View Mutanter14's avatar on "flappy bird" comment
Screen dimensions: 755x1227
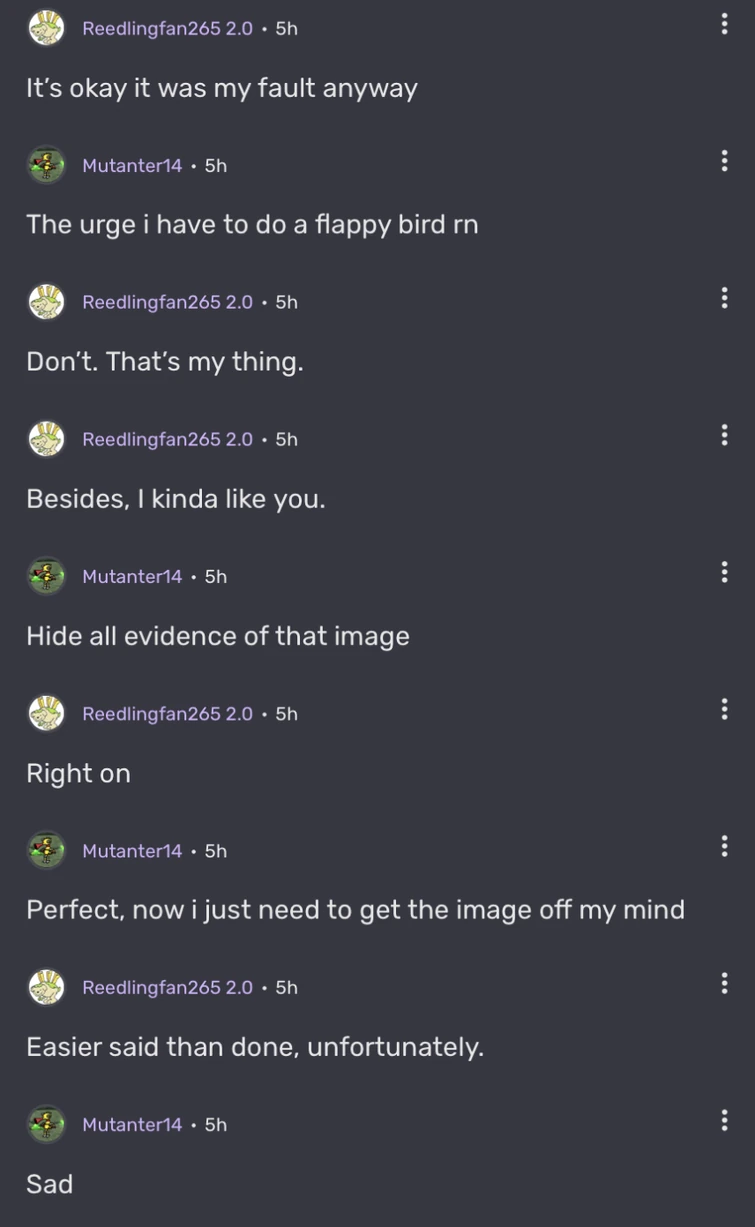(x=46, y=165)
